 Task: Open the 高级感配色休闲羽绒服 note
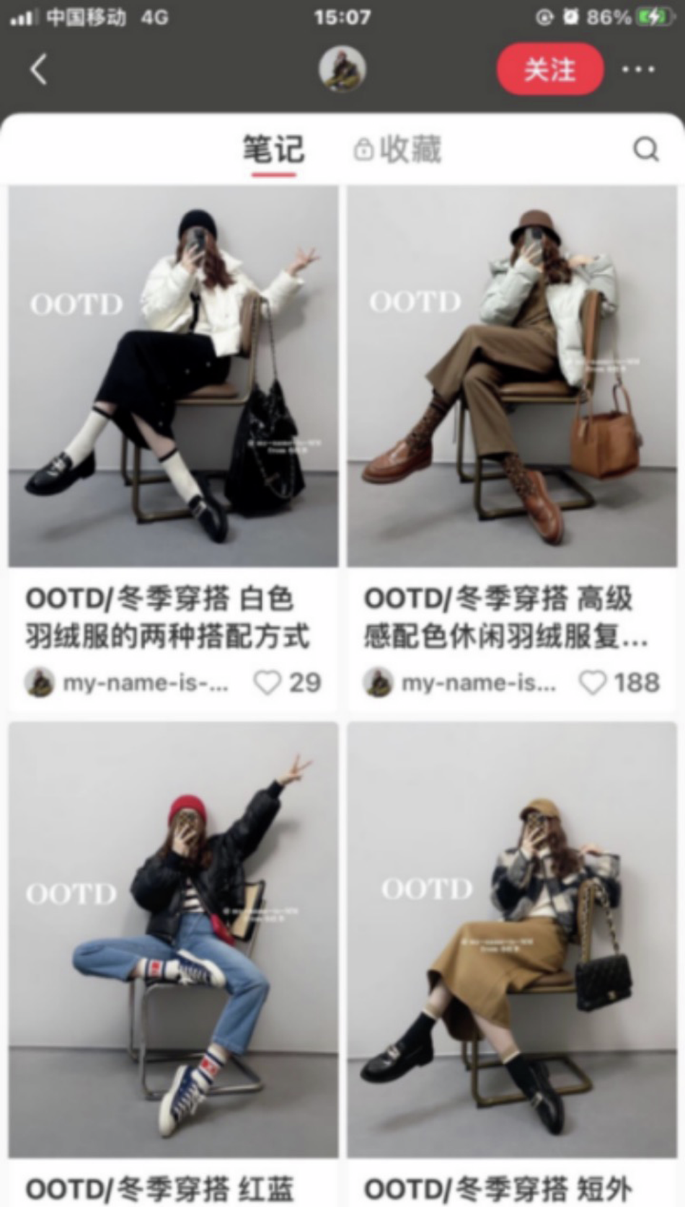[512, 376]
